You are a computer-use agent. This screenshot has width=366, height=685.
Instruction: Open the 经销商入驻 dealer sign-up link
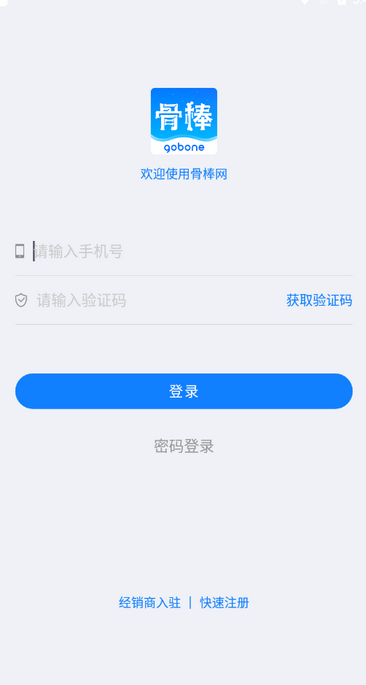[149, 603]
